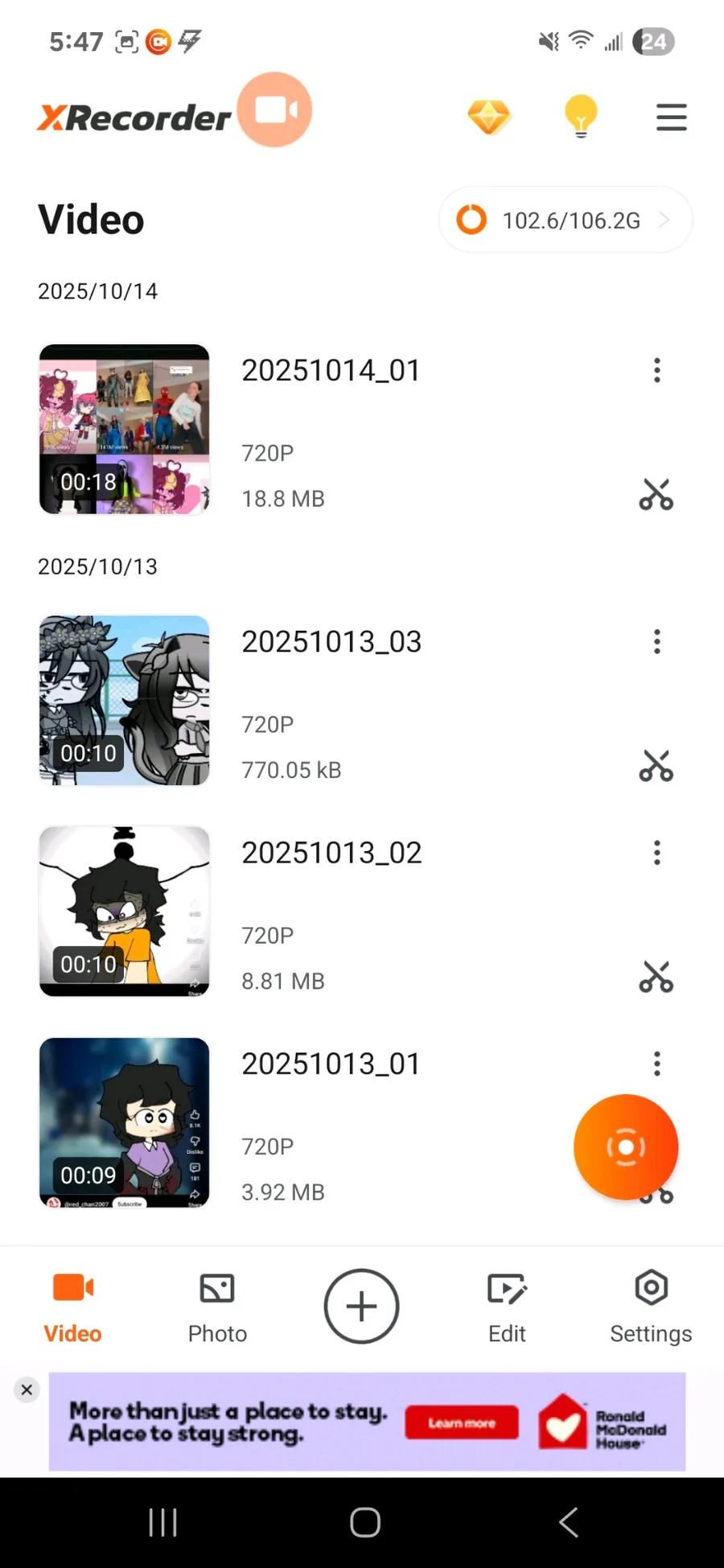
Task: Open more options for 20251013_02
Action: 657,853
